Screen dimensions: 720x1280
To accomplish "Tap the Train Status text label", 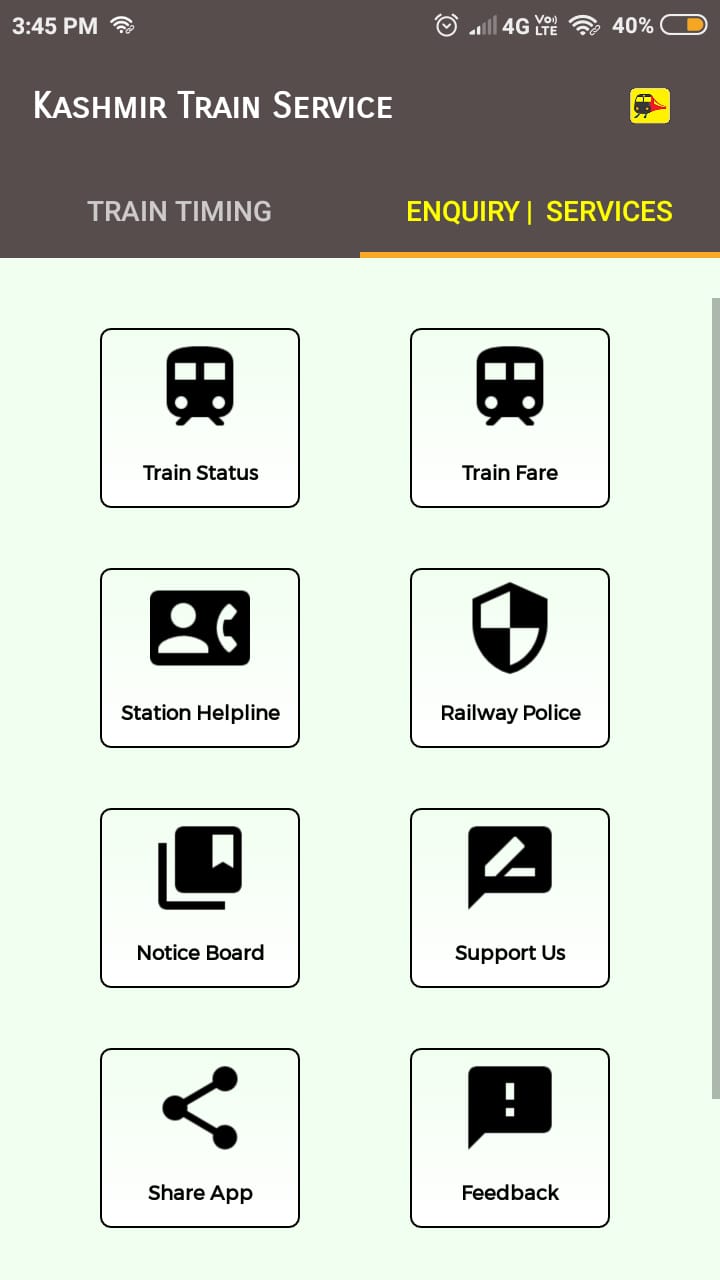I will point(200,472).
